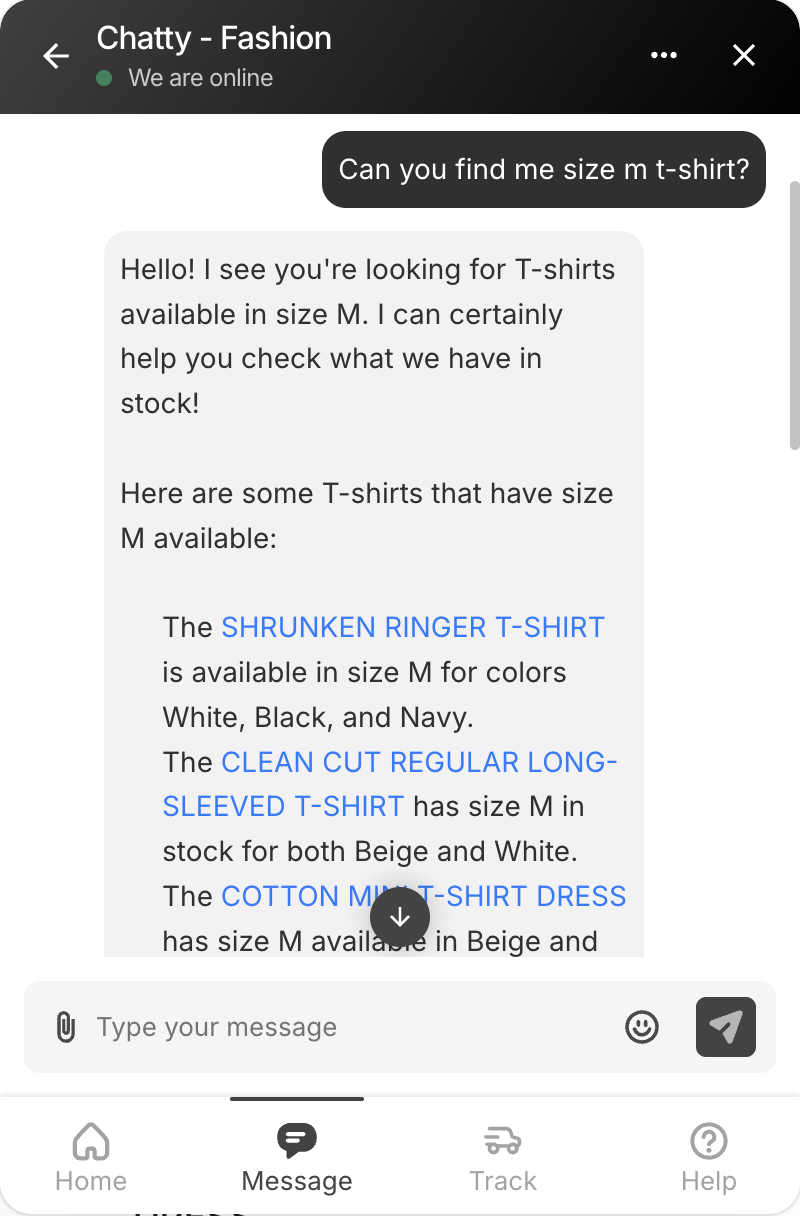Close the Chatty Fashion chat window
The height and width of the screenshot is (1216, 800).
744,55
